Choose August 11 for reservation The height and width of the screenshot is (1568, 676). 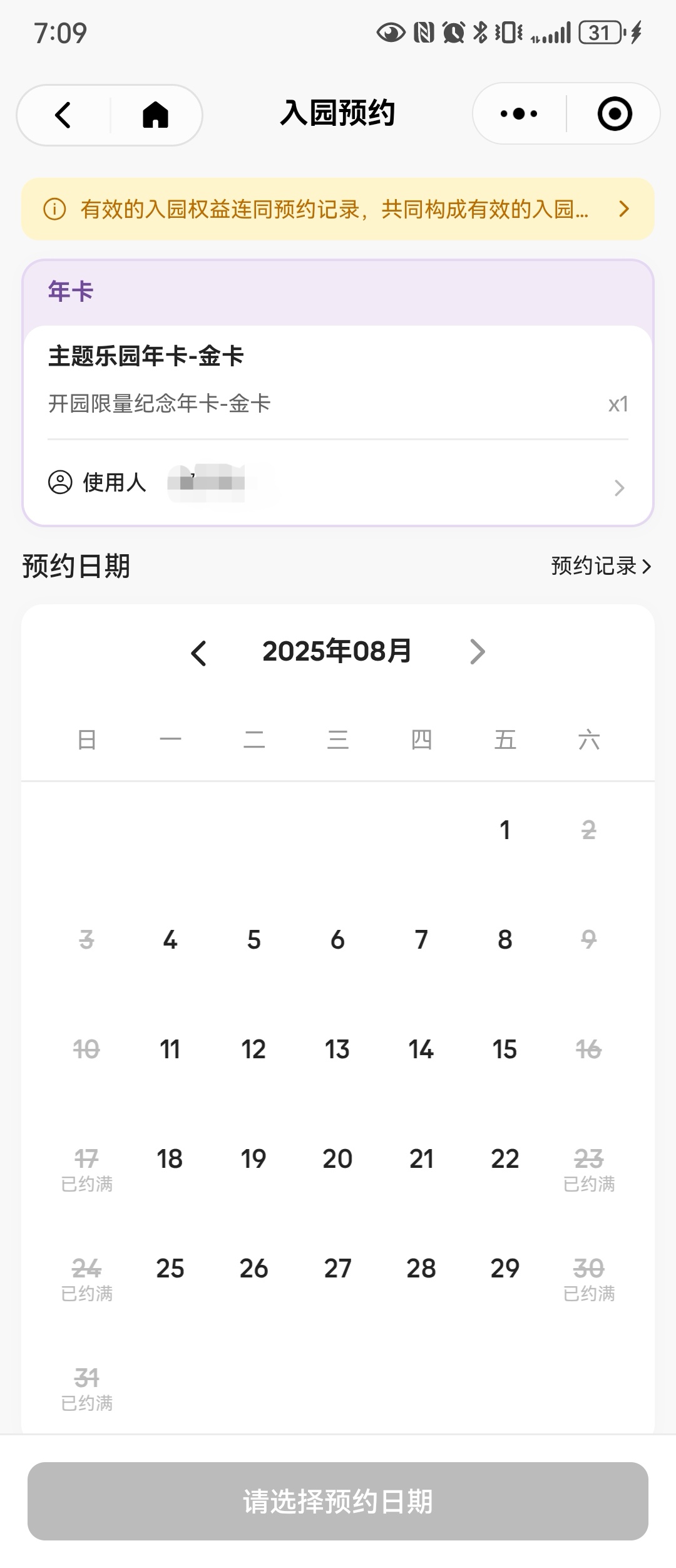(170, 1050)
